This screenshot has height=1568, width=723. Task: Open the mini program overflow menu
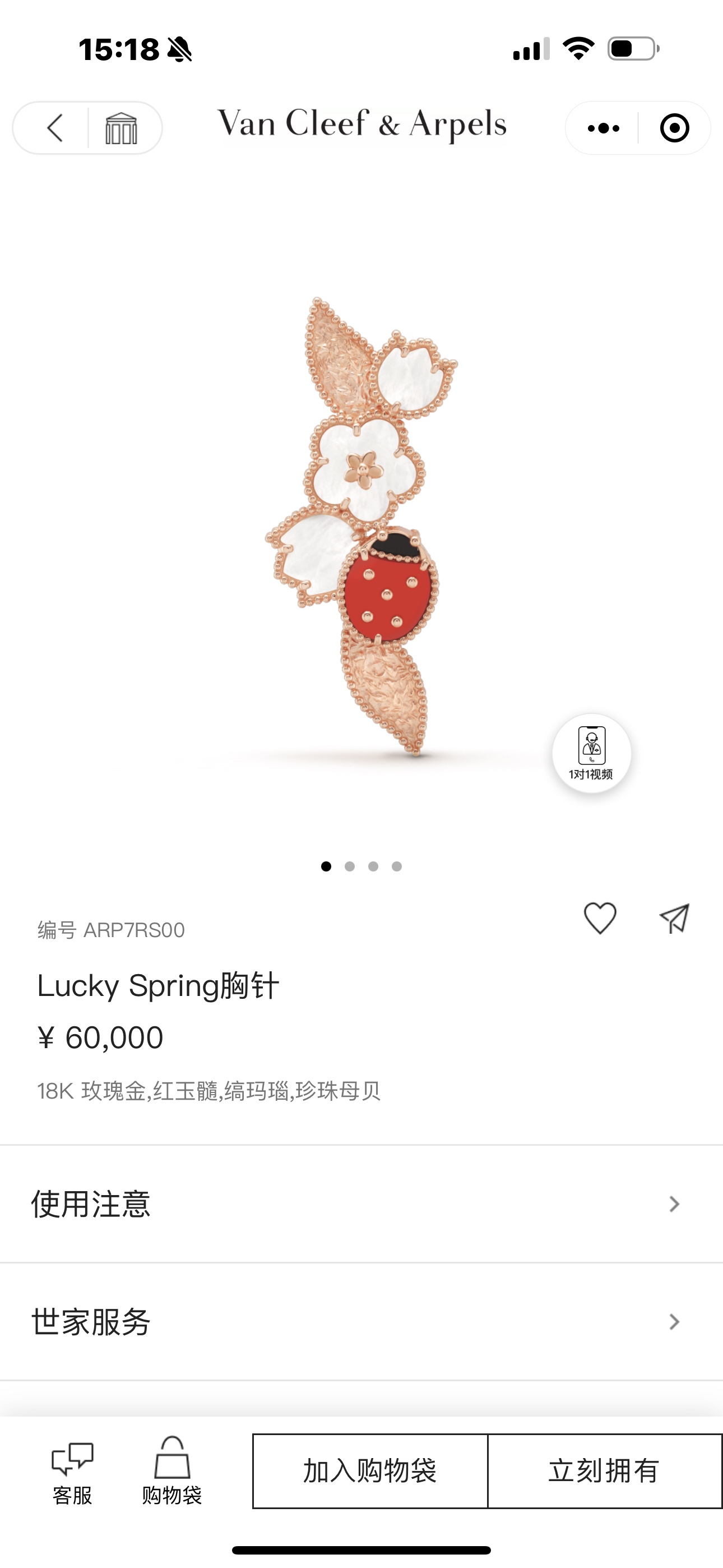(x=603, y=128)
